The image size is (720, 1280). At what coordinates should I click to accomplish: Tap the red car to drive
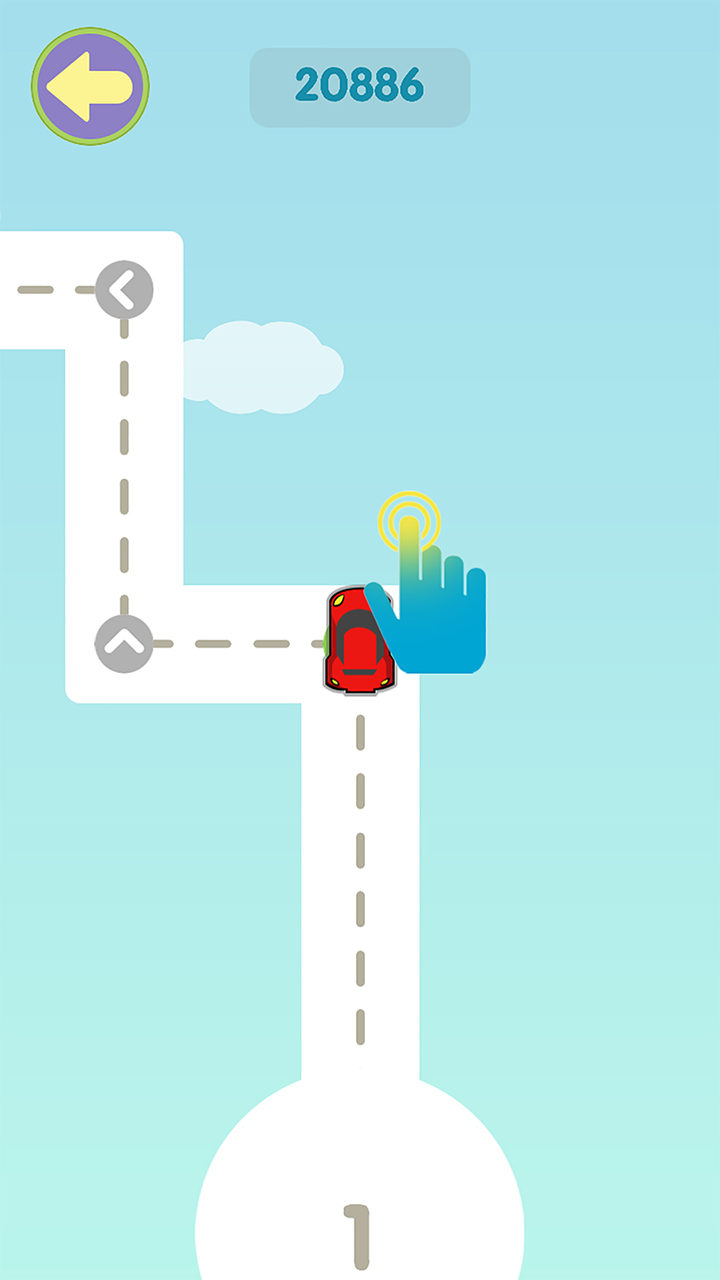tap(356, 642)
